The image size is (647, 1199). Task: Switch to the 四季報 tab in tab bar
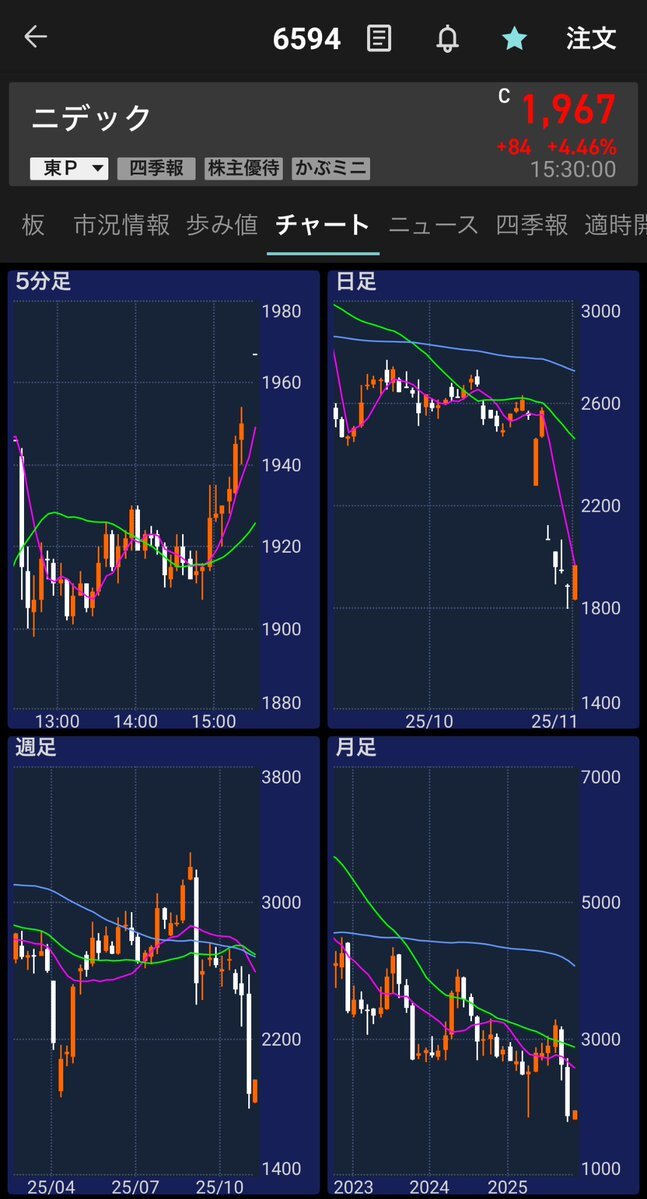click(531, 225)
